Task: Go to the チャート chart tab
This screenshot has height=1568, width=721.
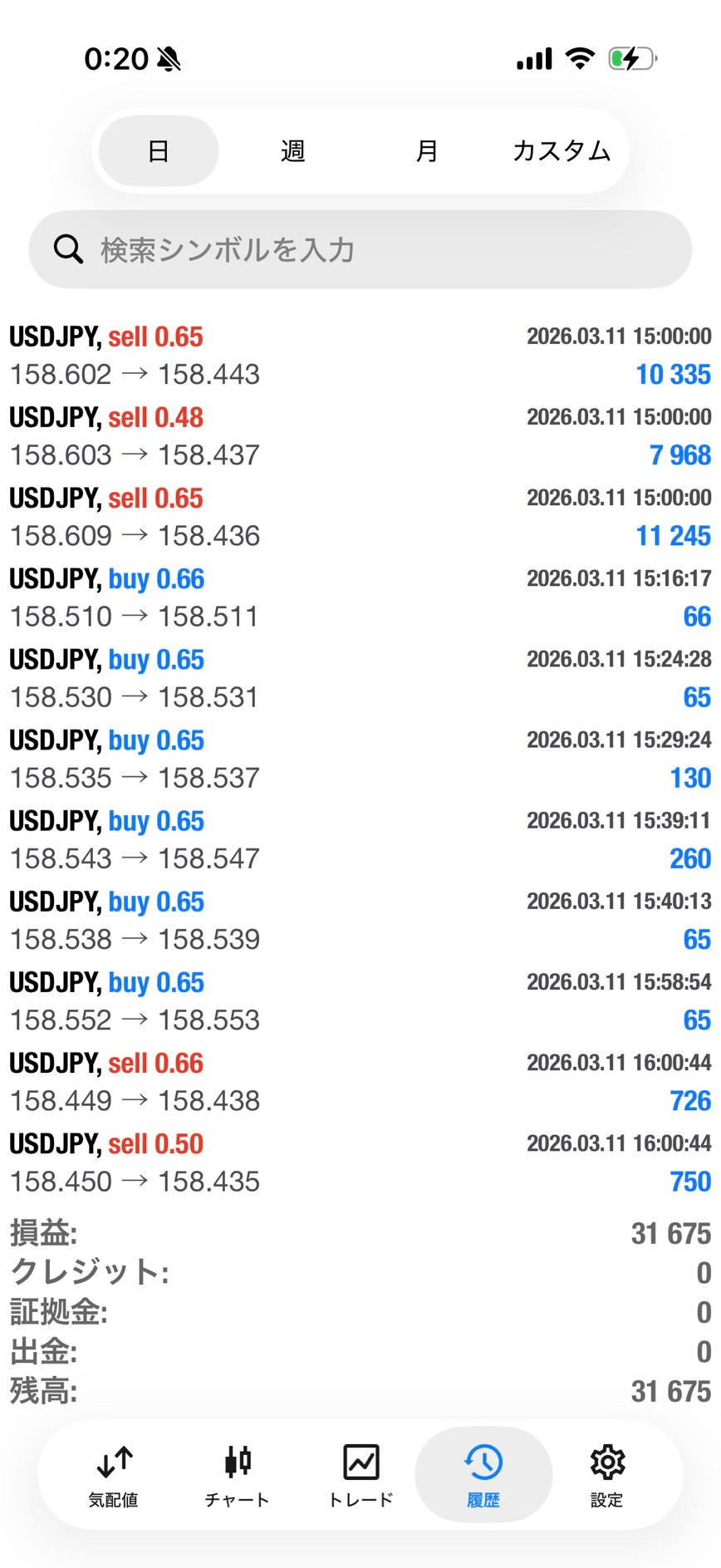Action: pyautogui.click(x=238, y=1476)
